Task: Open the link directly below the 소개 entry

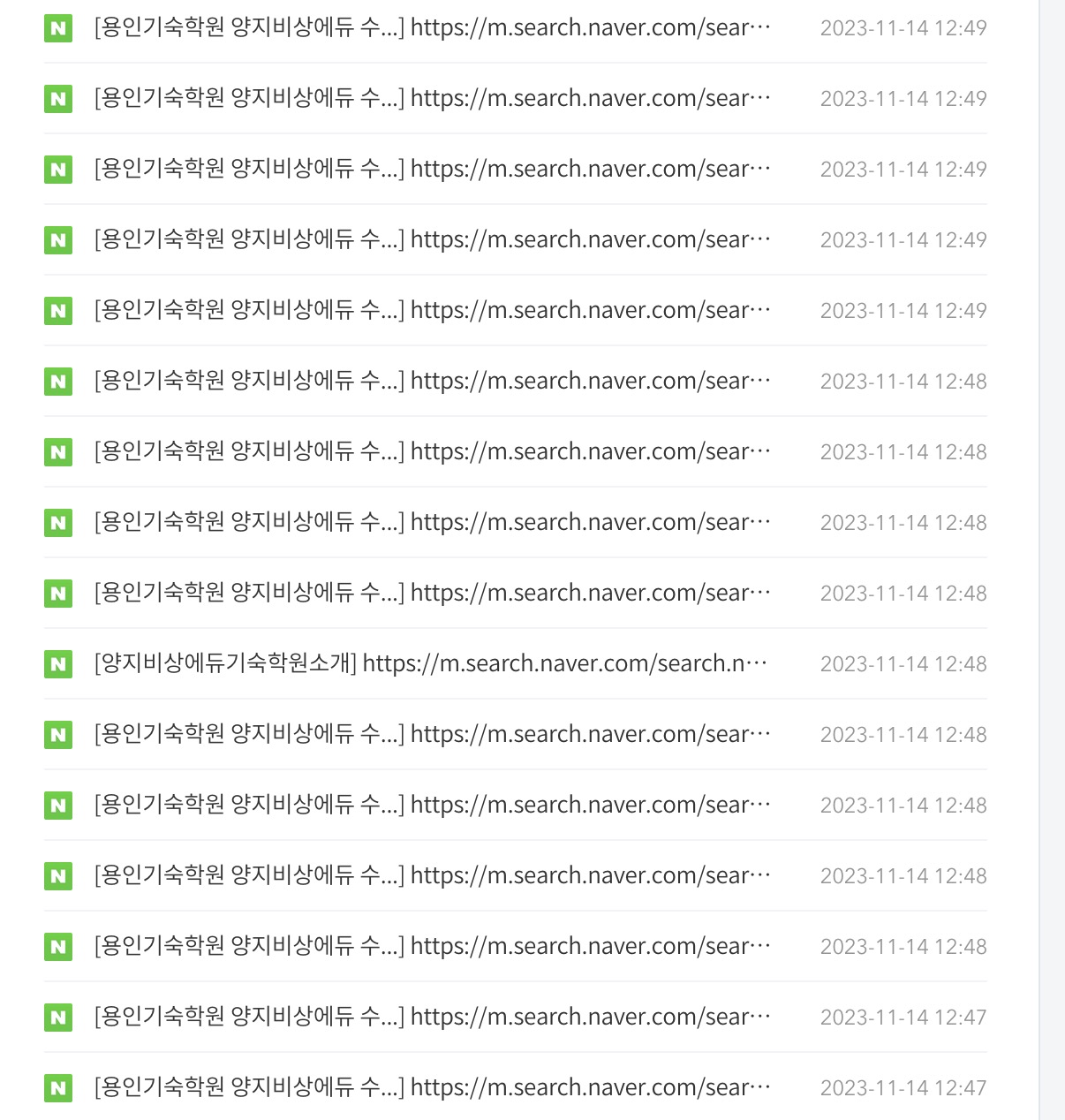Action: 433,734
